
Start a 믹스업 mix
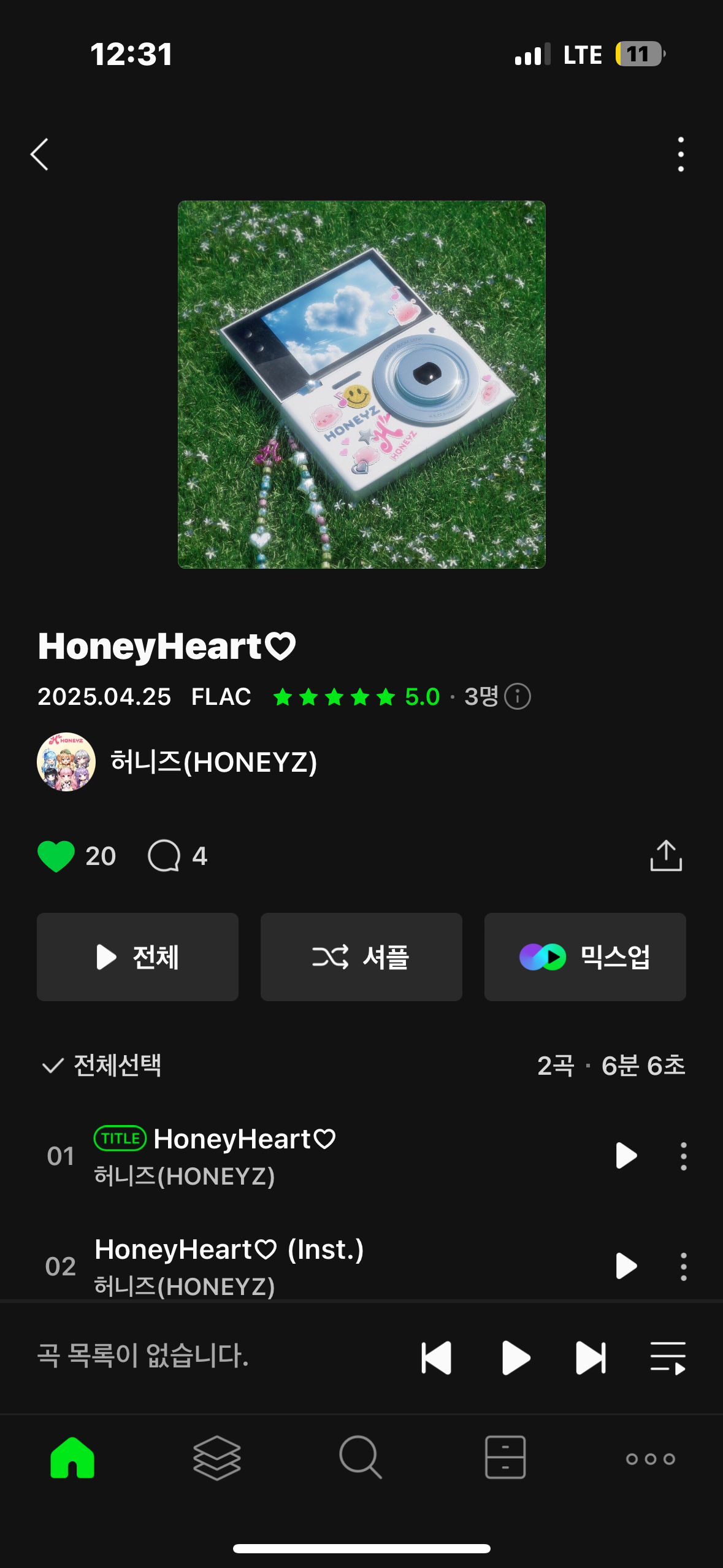click(x=585, y=957)
